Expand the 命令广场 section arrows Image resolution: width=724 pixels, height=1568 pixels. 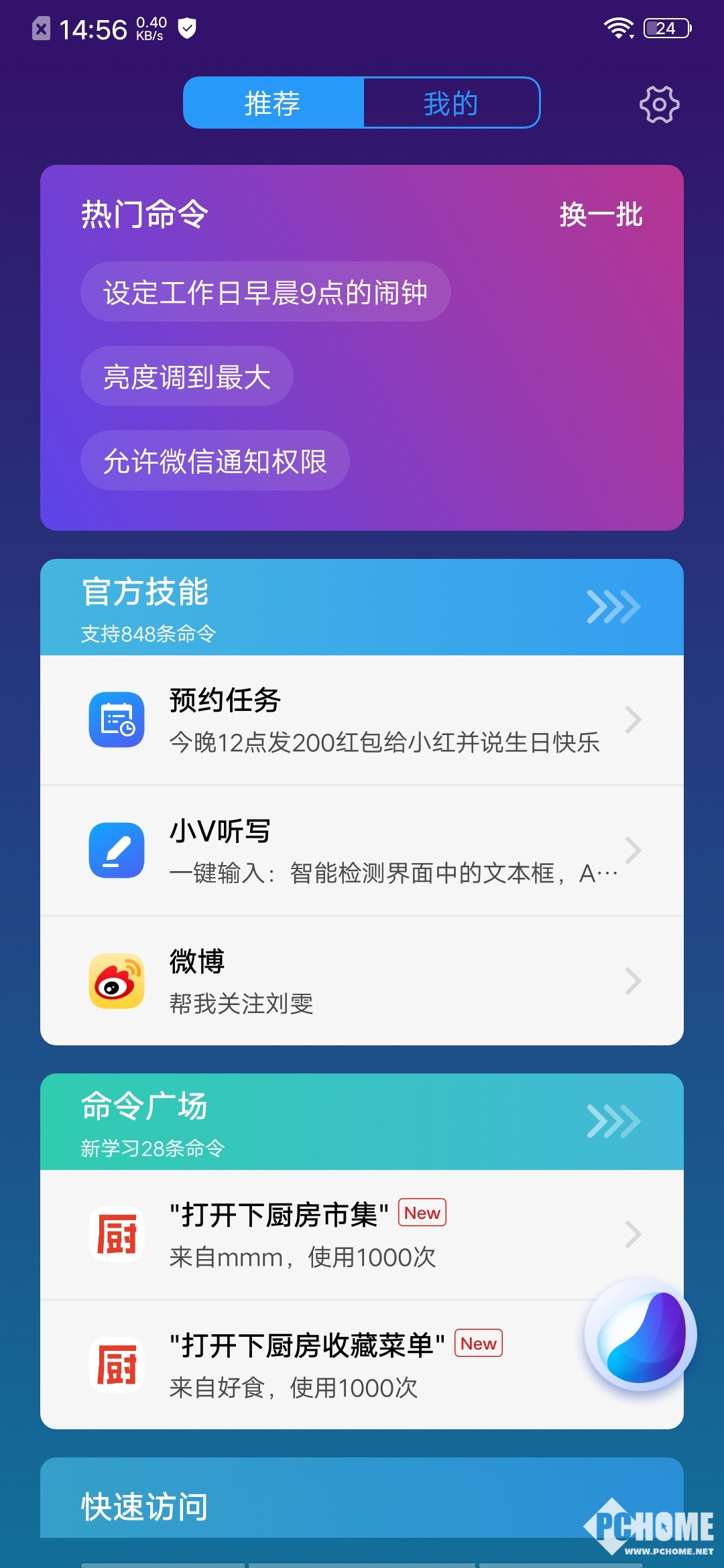613,1122
